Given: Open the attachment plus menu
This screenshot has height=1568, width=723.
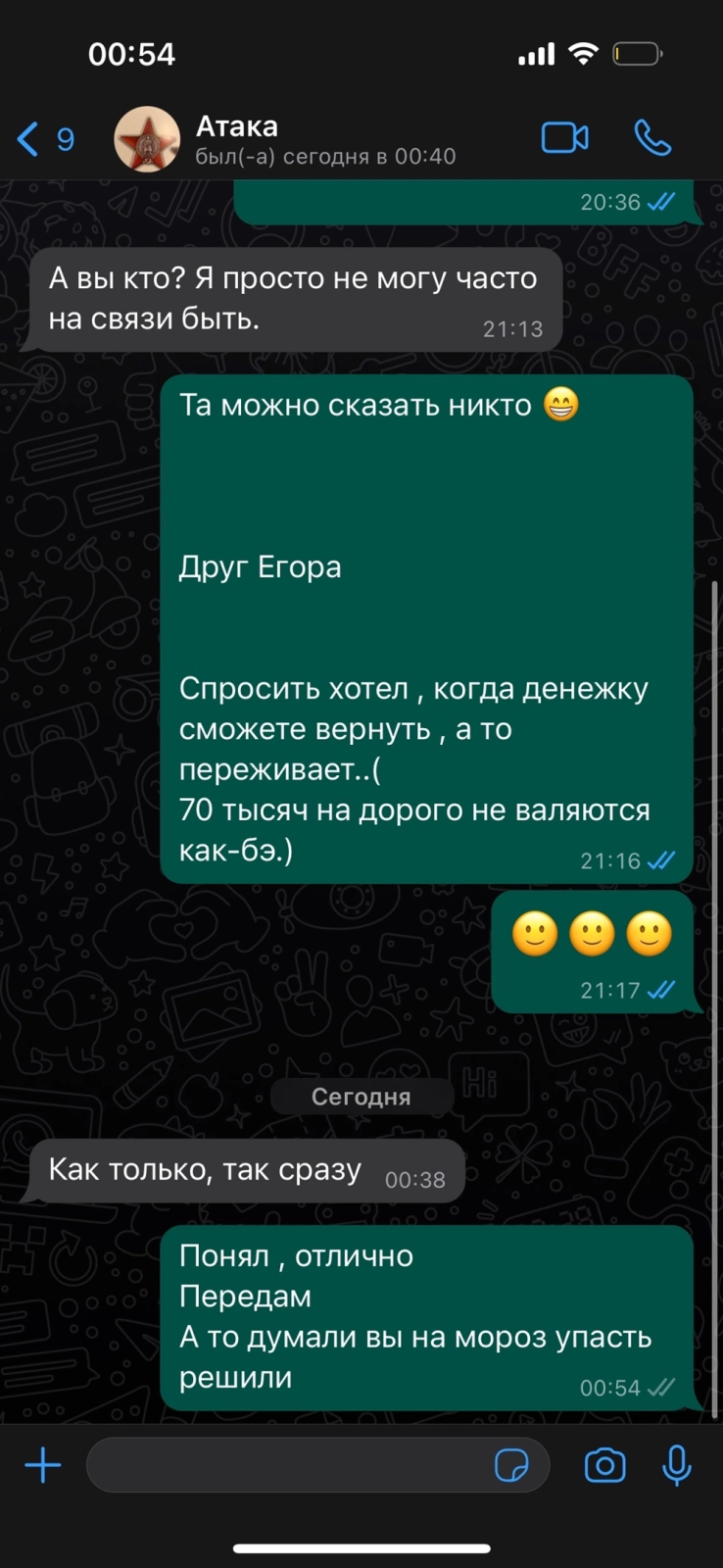Looking at the screenshot, I should [43, 1466].
